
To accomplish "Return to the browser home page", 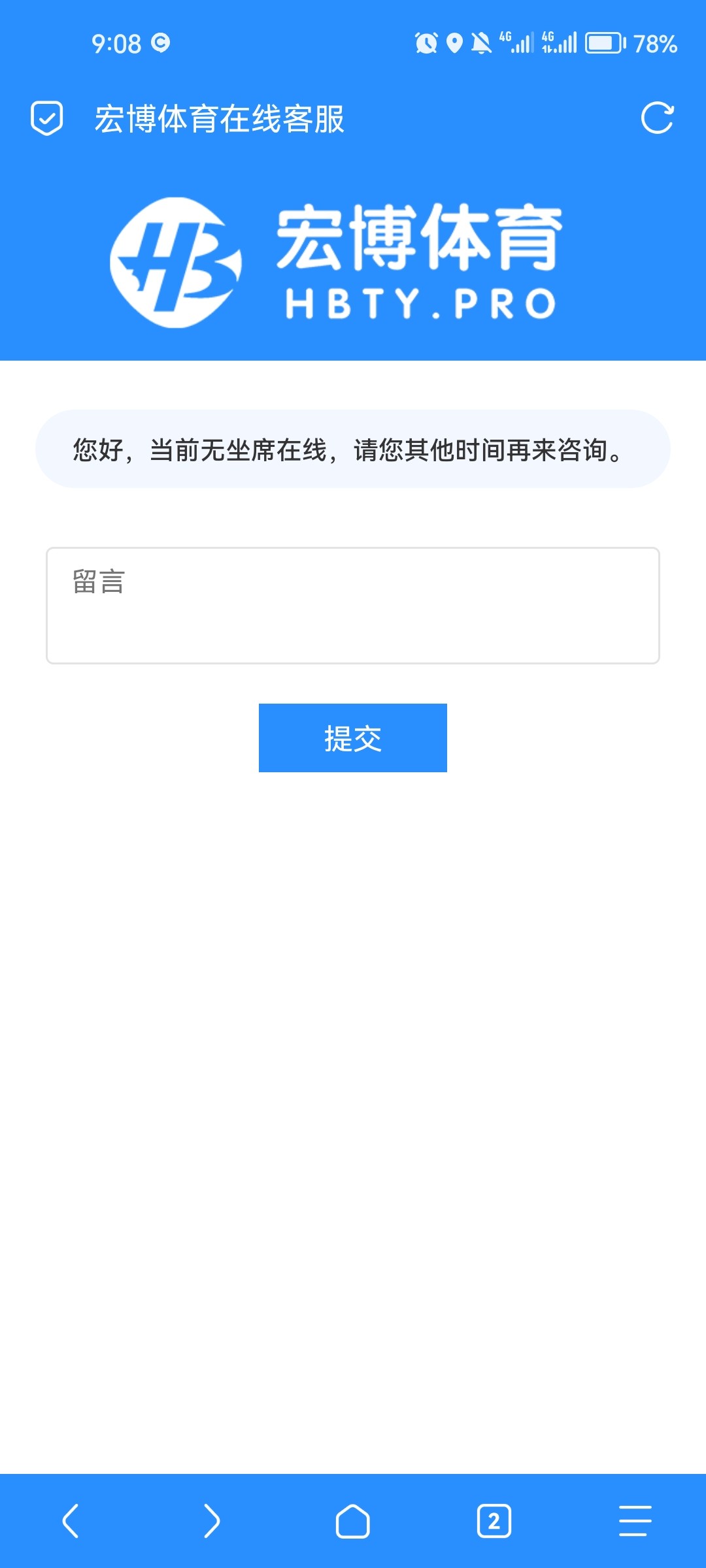I will pos(353,1520).
